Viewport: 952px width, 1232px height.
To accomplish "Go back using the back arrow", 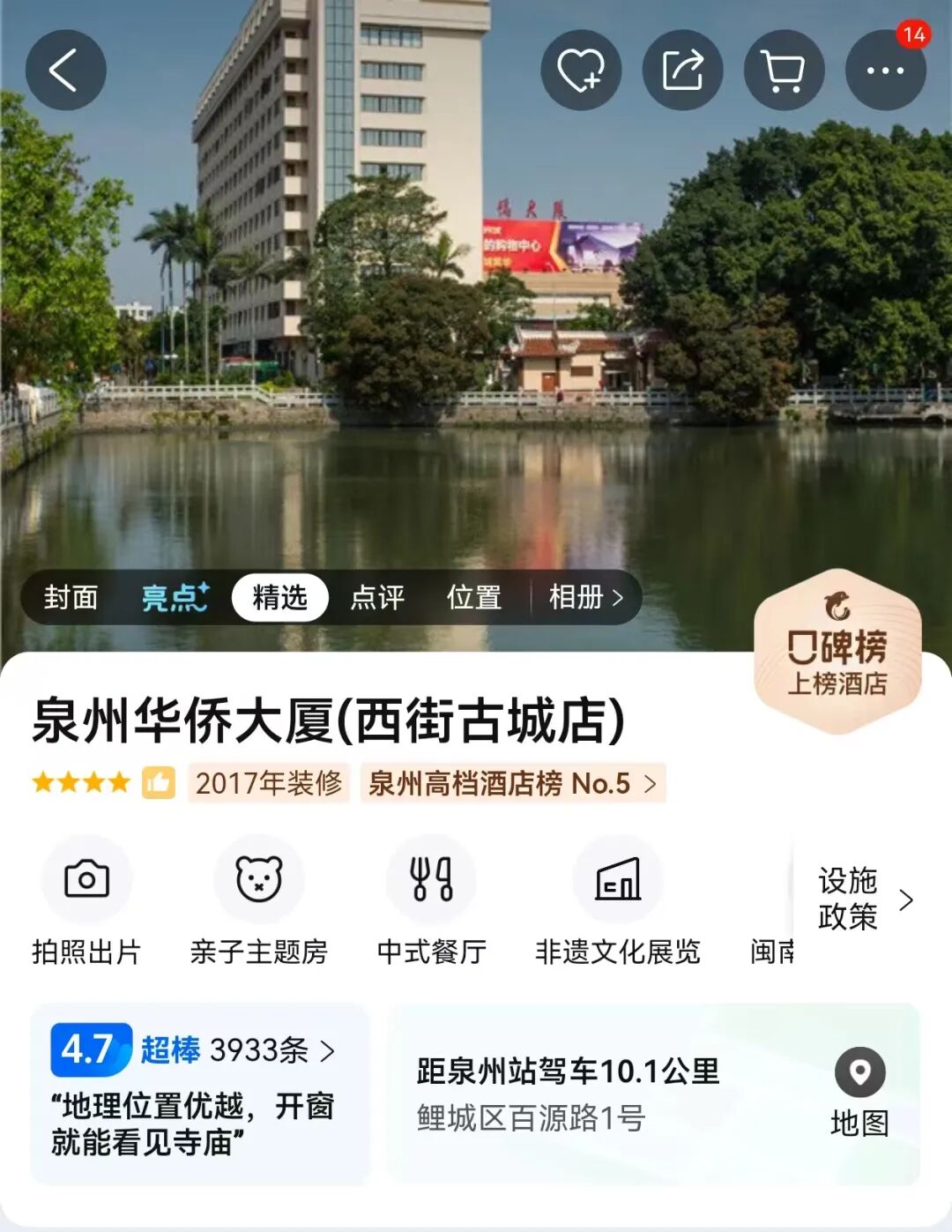I will coord(66,71).
